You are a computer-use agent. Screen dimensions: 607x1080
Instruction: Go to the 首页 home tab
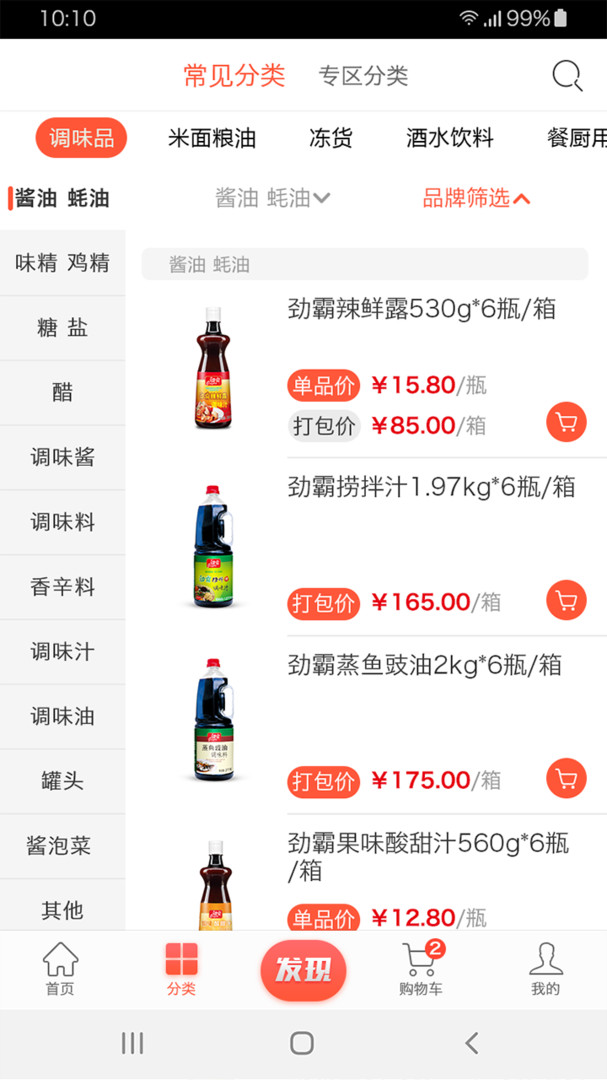pyautogui.click(x=60, y=970)
